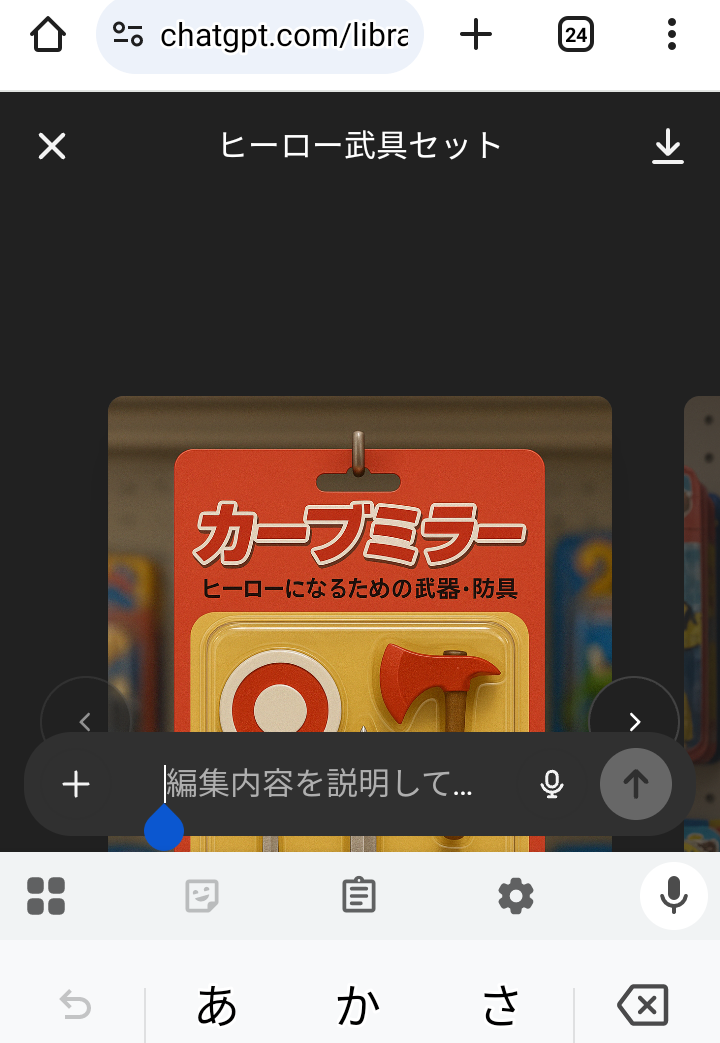Open Gboard keyboard settings gear

pos(515,896)
